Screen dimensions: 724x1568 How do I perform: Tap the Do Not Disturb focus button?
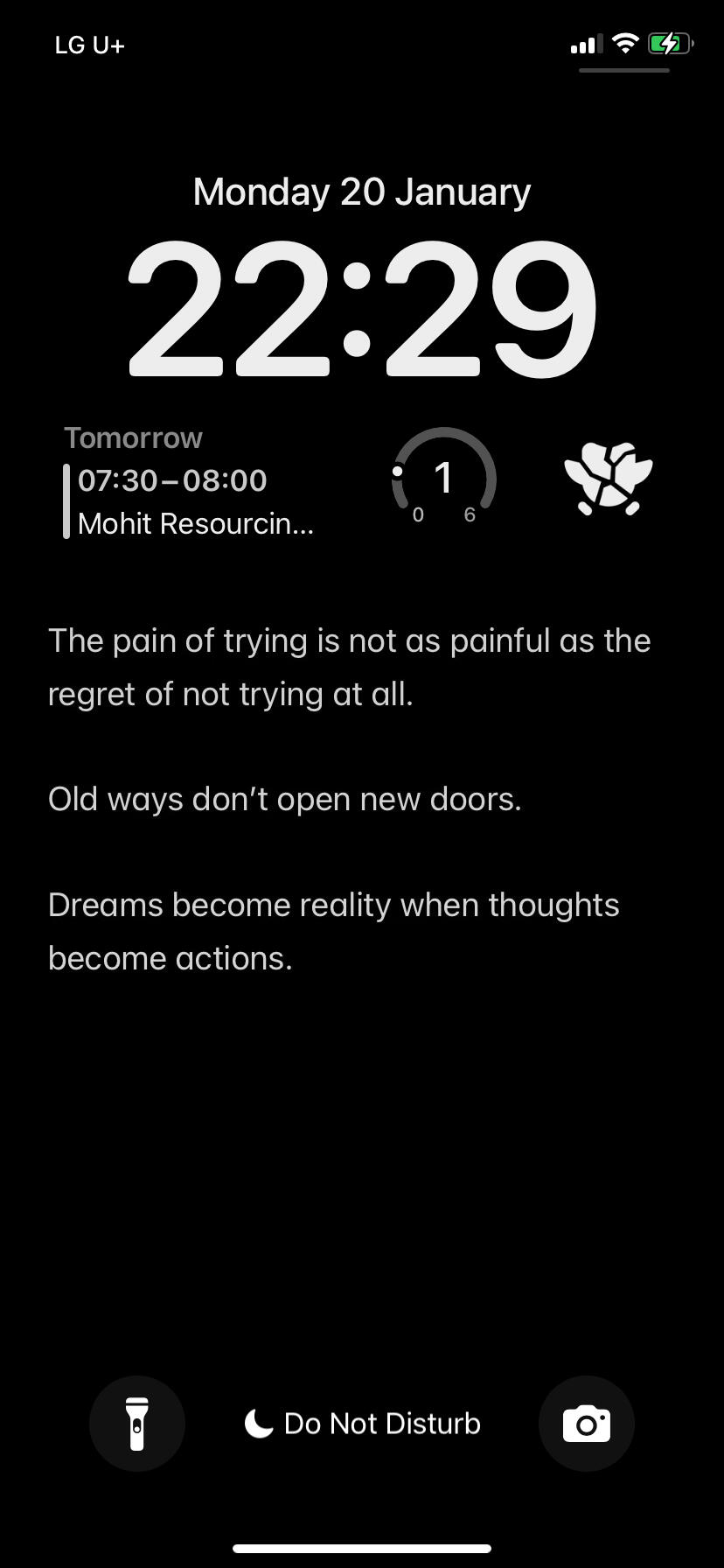point(362,1424)
